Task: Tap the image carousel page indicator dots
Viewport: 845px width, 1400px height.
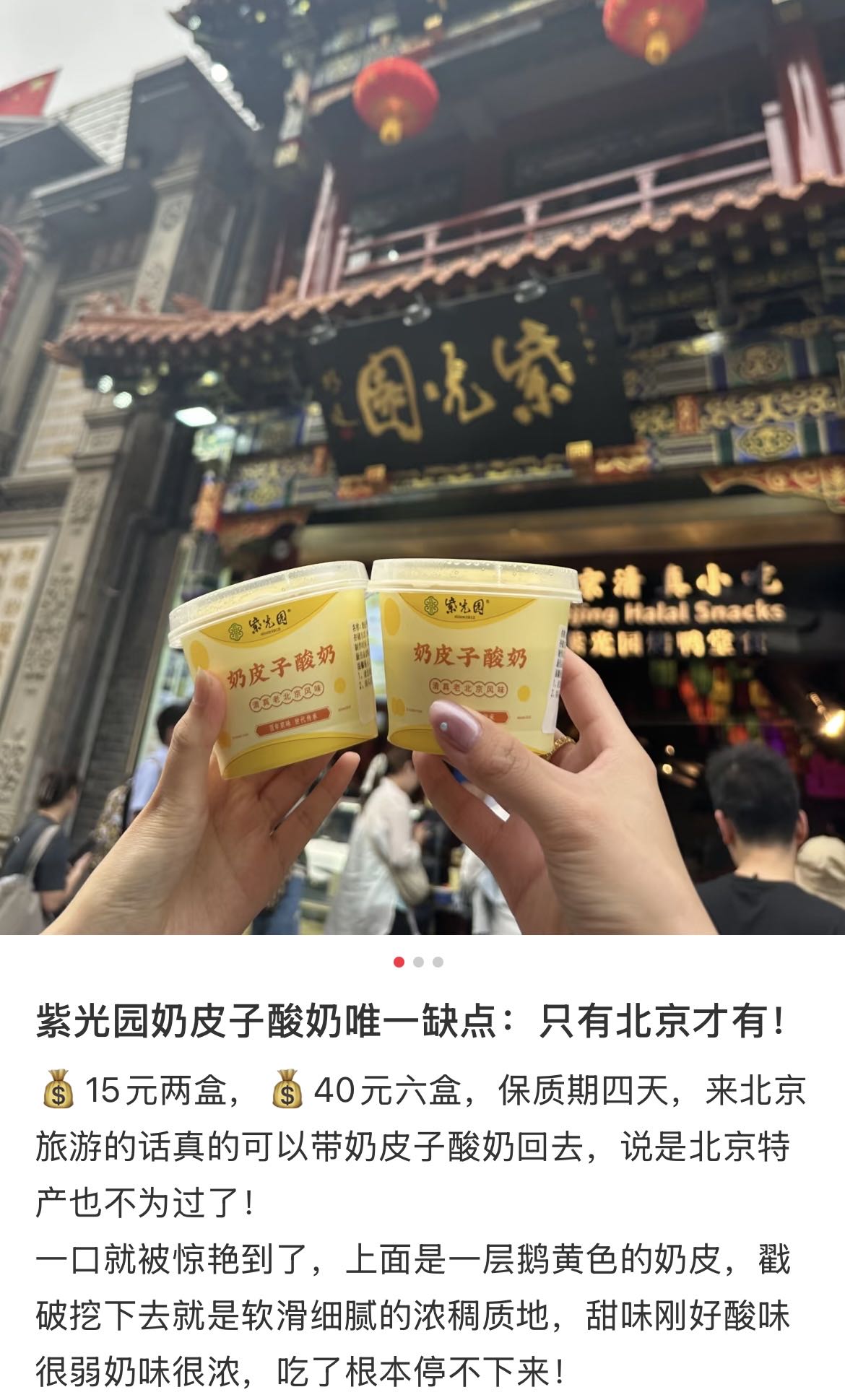Action: (418, 962)
